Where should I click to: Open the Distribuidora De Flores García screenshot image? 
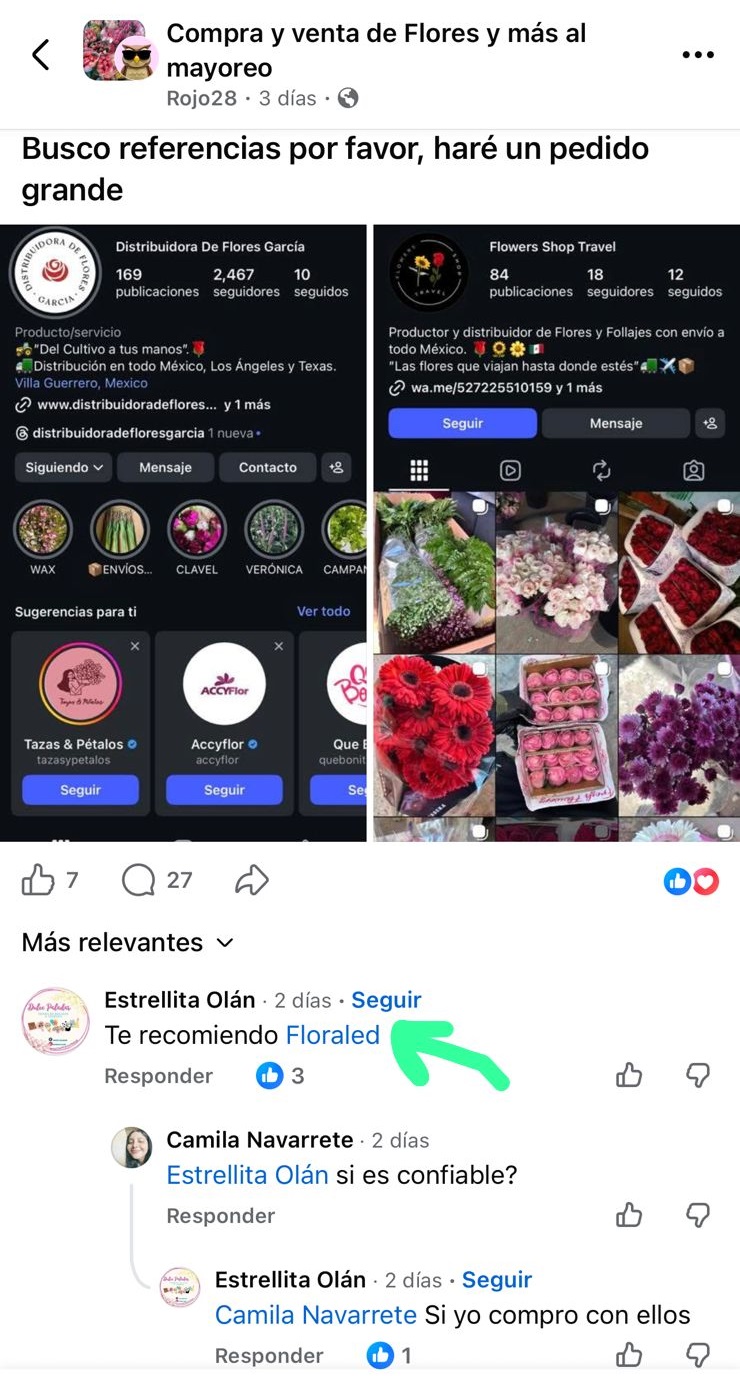(x=183, y=533)
